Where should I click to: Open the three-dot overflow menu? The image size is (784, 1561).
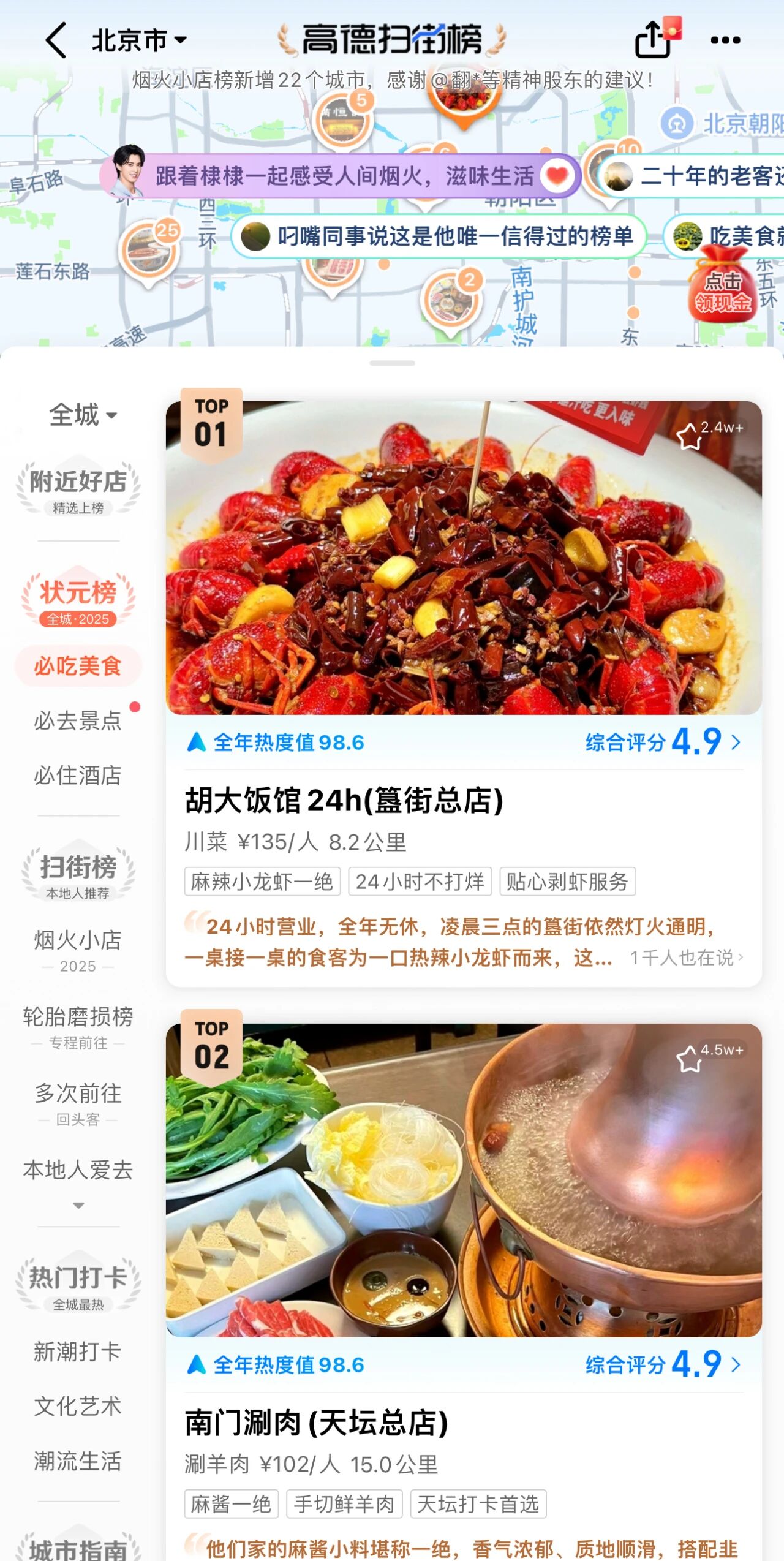(x=725, y=40)
